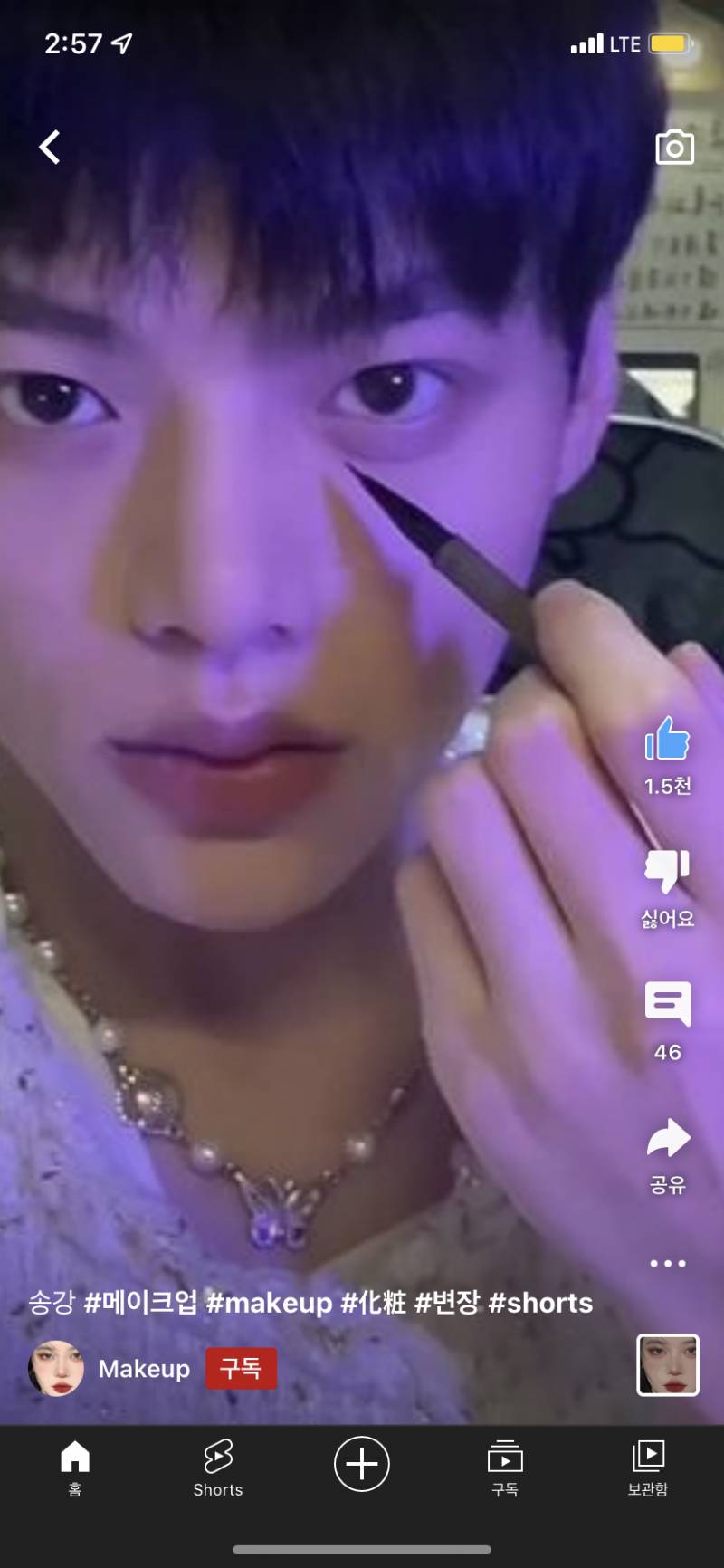Open the comments with 46 replies
724x1568 pixels.
tap(668, 1005)
